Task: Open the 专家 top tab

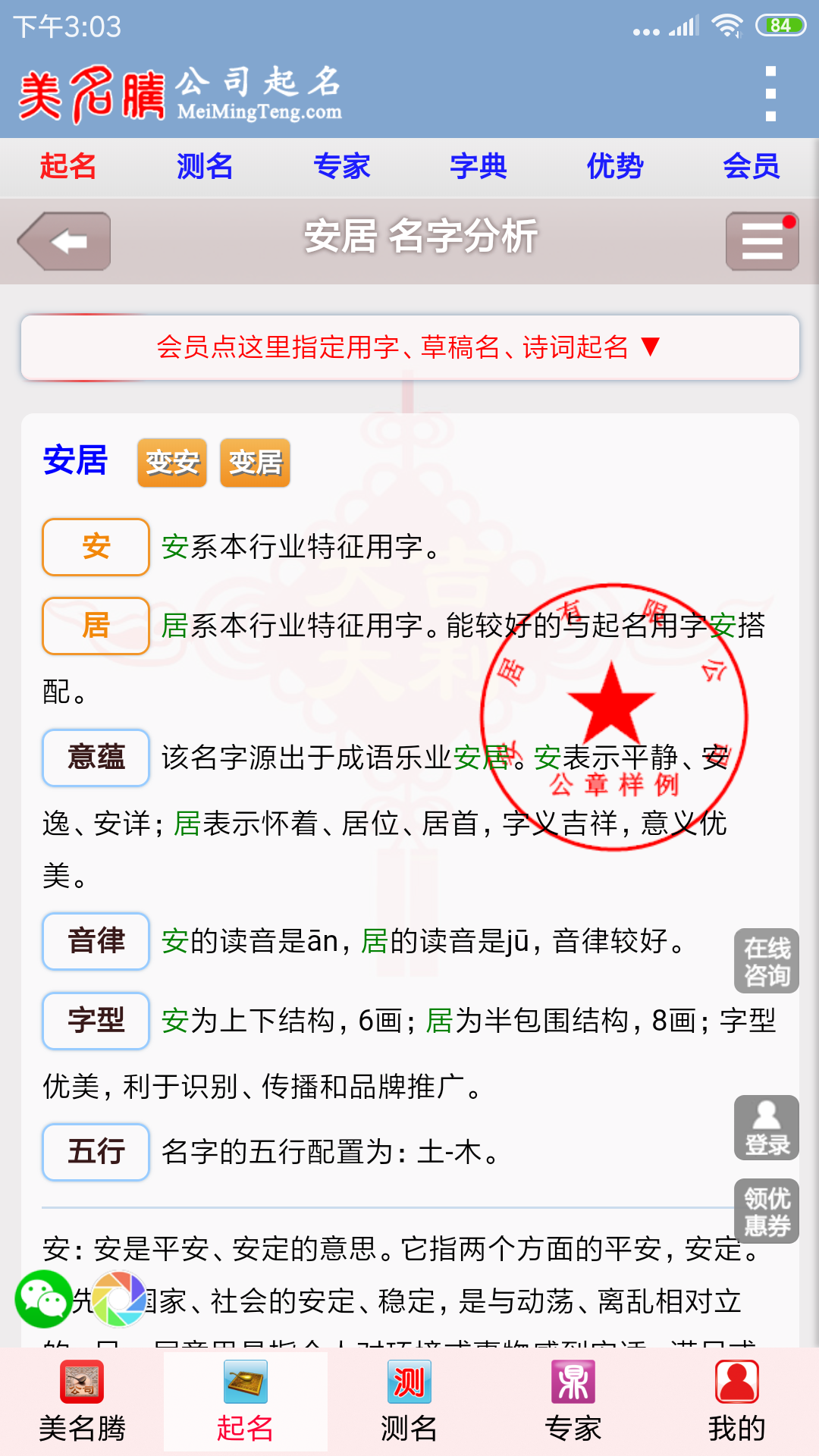Action: click(x=341, y=166)
